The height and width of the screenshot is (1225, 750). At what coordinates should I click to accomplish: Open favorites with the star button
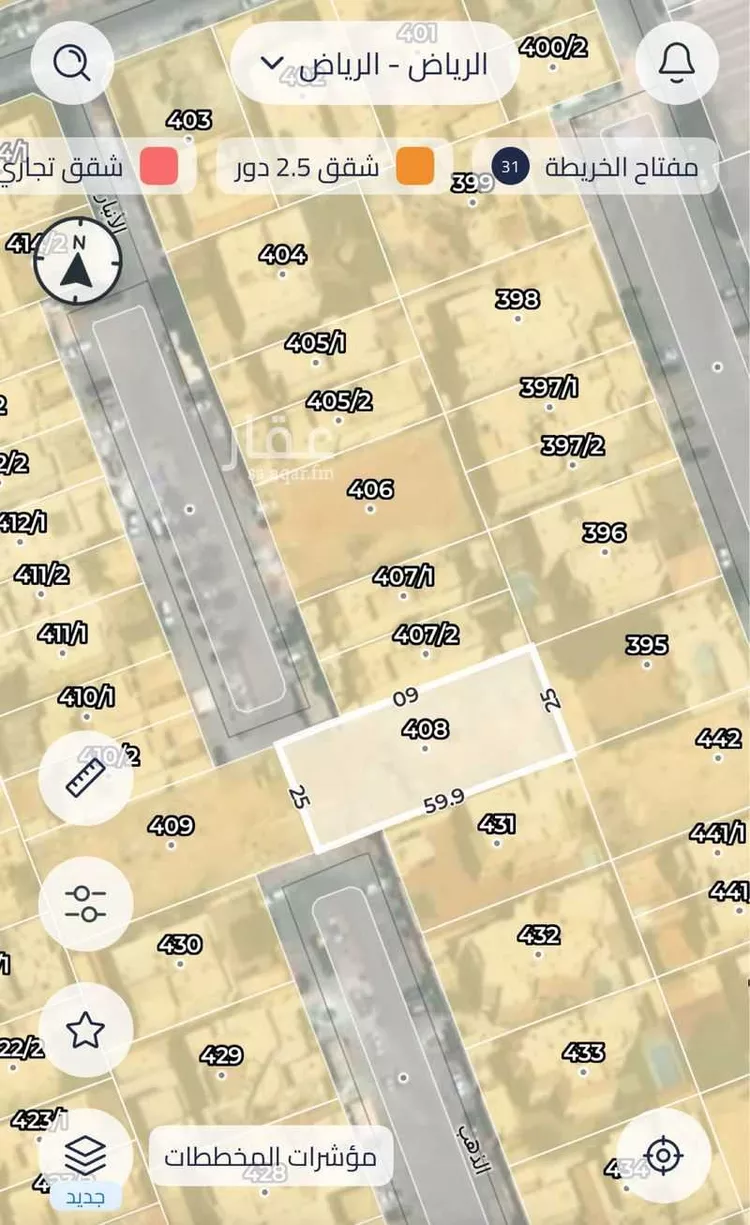pos(85,1029)
